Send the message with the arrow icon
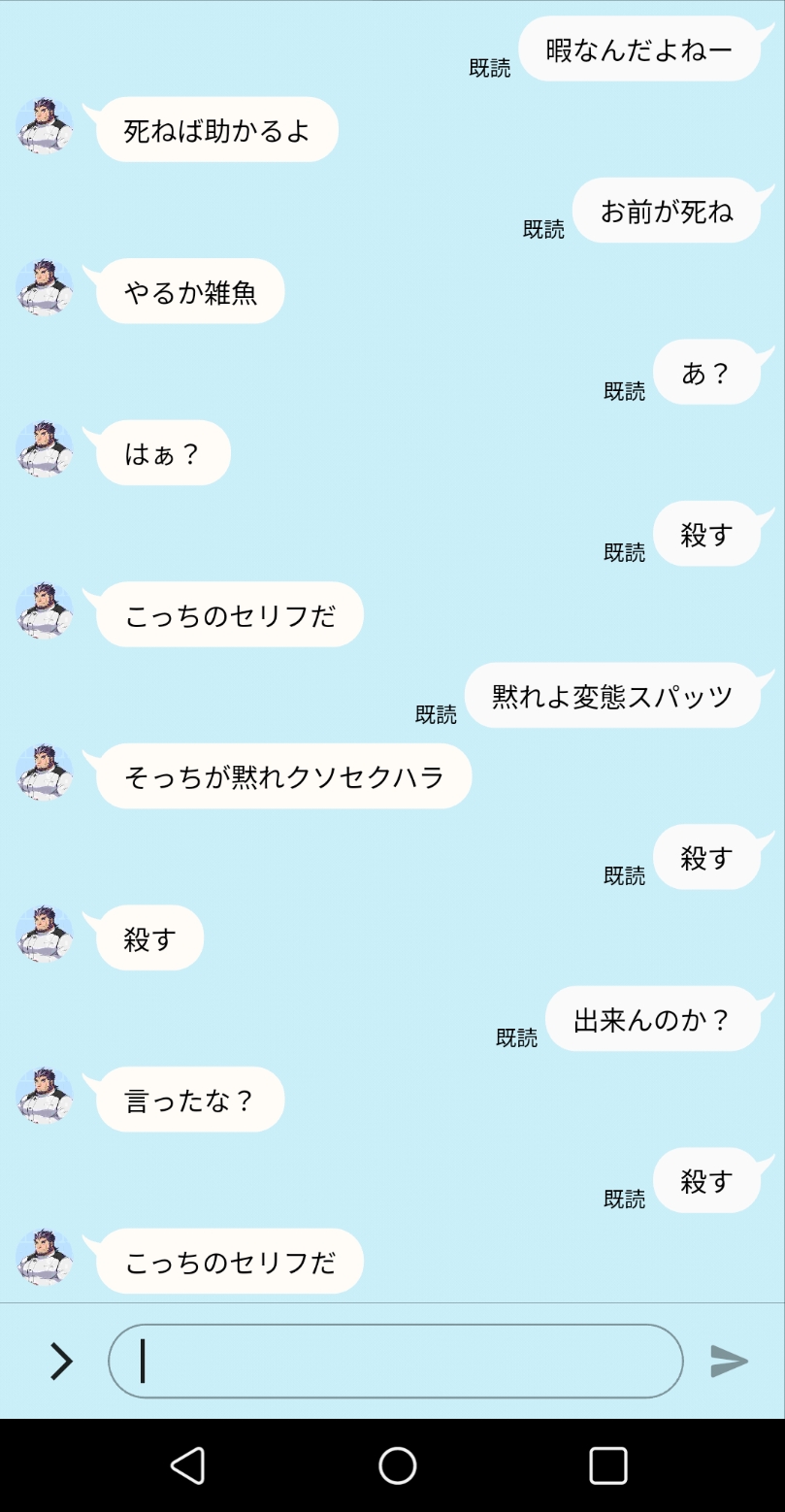 tap(729, 1361)
